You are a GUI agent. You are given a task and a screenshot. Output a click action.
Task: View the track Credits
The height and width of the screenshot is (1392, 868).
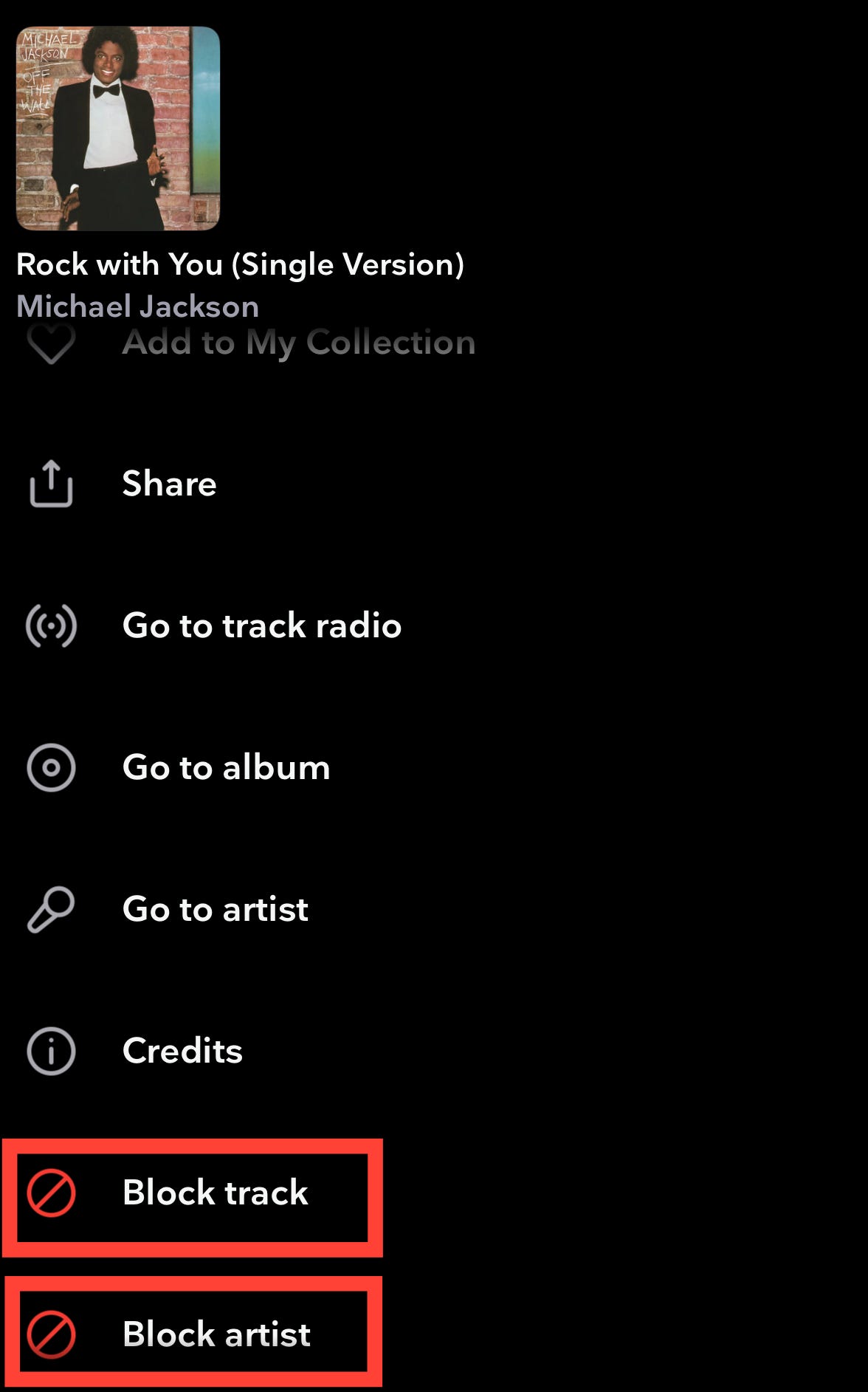[x=182, y=1051]
